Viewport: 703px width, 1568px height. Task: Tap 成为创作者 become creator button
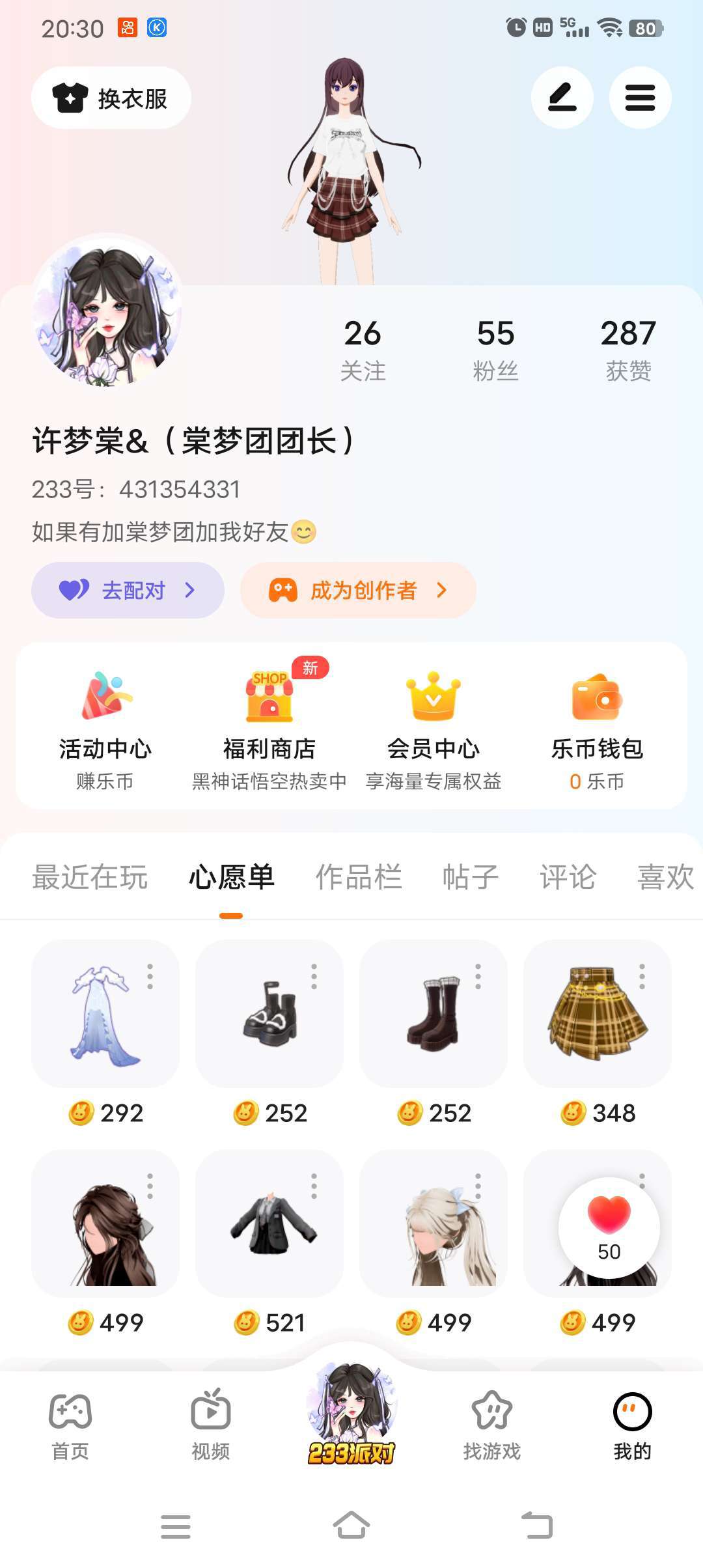pyautogui.click(x=358, y=591)
